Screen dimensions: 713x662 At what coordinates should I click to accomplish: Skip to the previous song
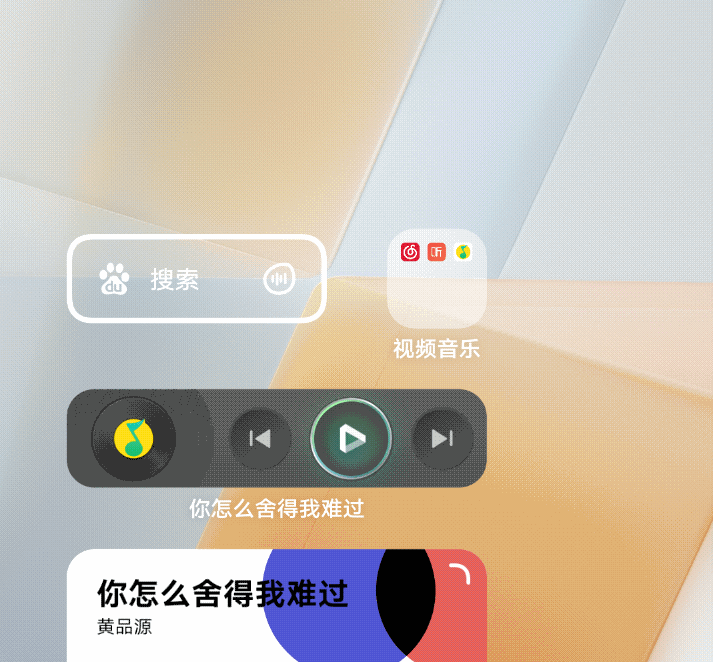point(260,438)
